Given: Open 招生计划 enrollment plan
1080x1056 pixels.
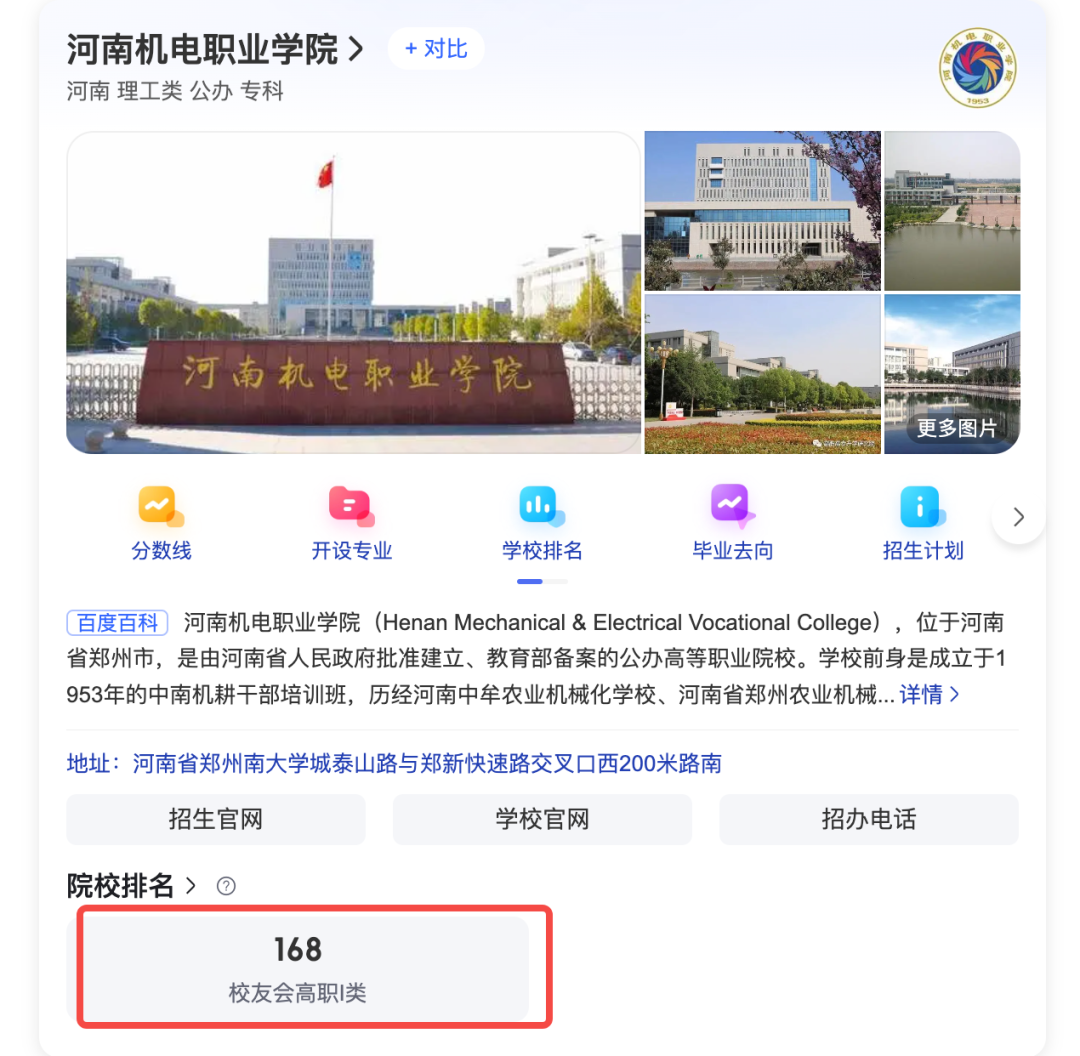Looking at the screenshot, I should click(x=922, y=522).
